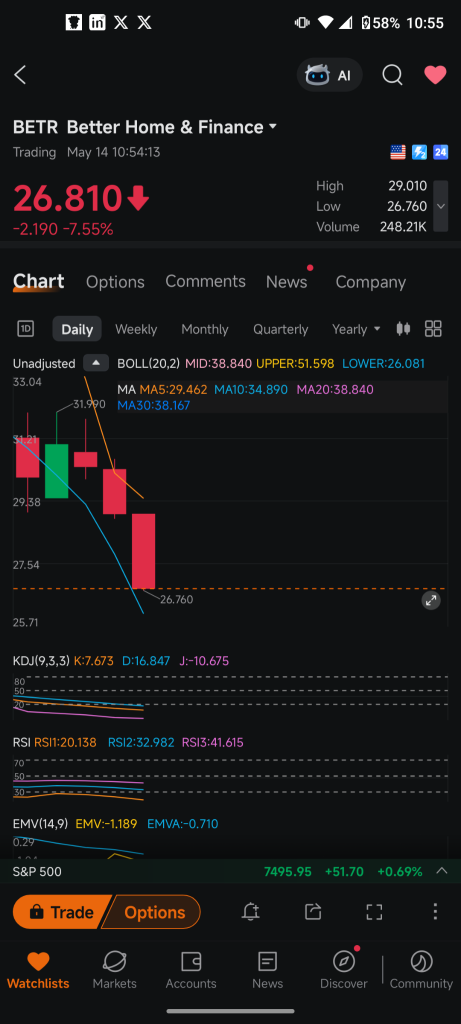Share this stock via share icon
The image size is (461, 1024).
pos(313,912)
